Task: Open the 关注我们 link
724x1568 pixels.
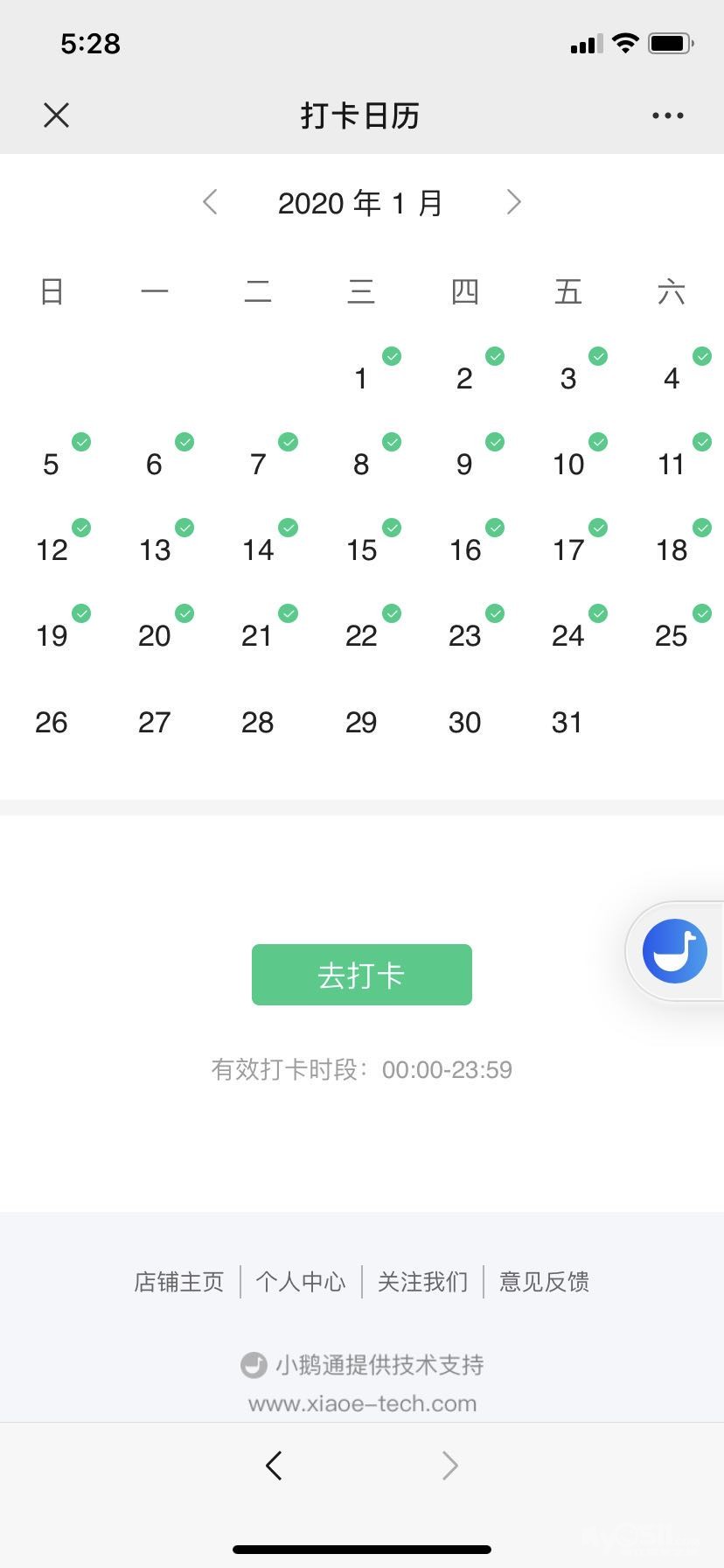Action: [x=422, y=1282]
